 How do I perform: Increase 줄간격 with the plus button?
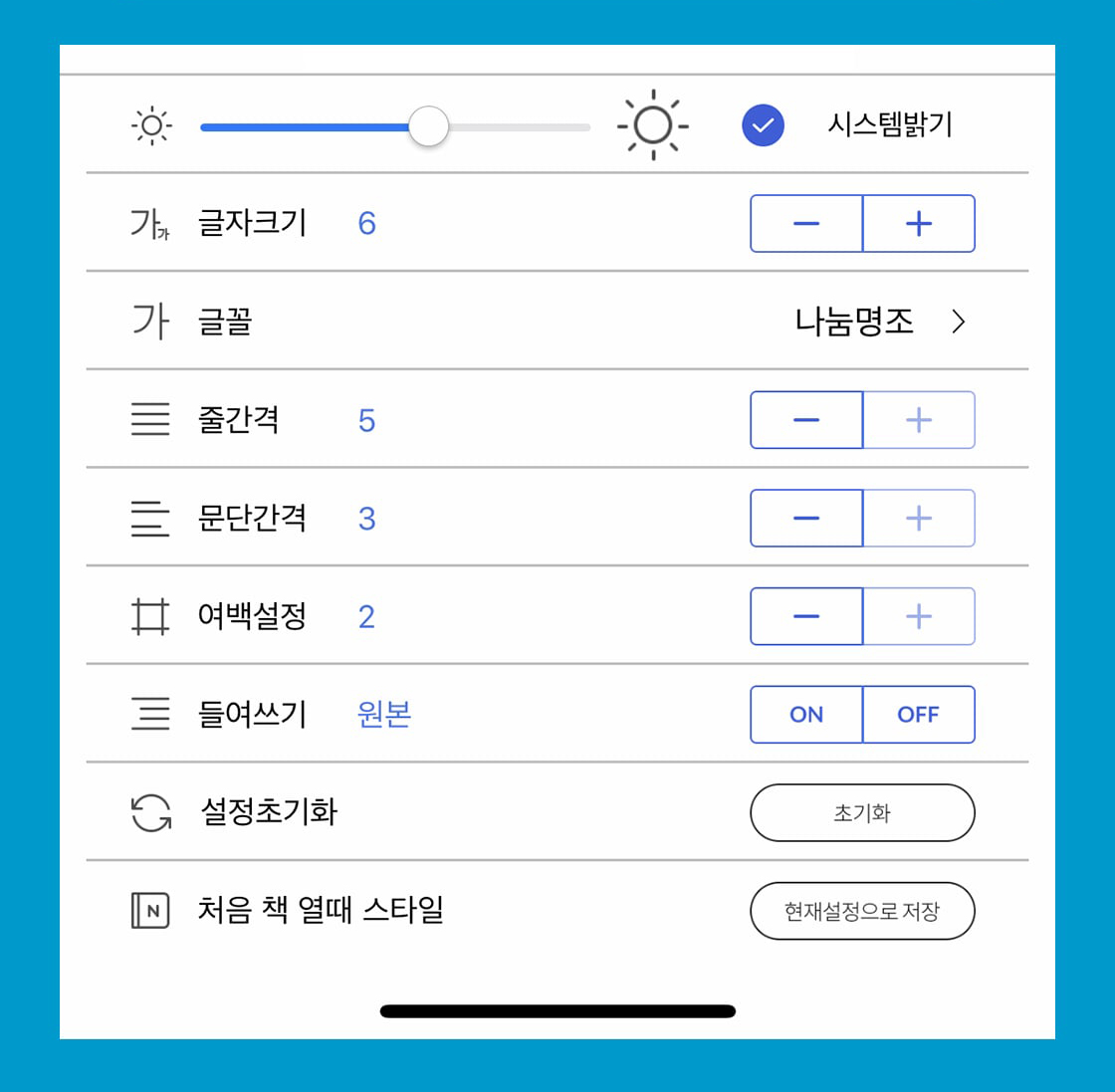[918, 420]
